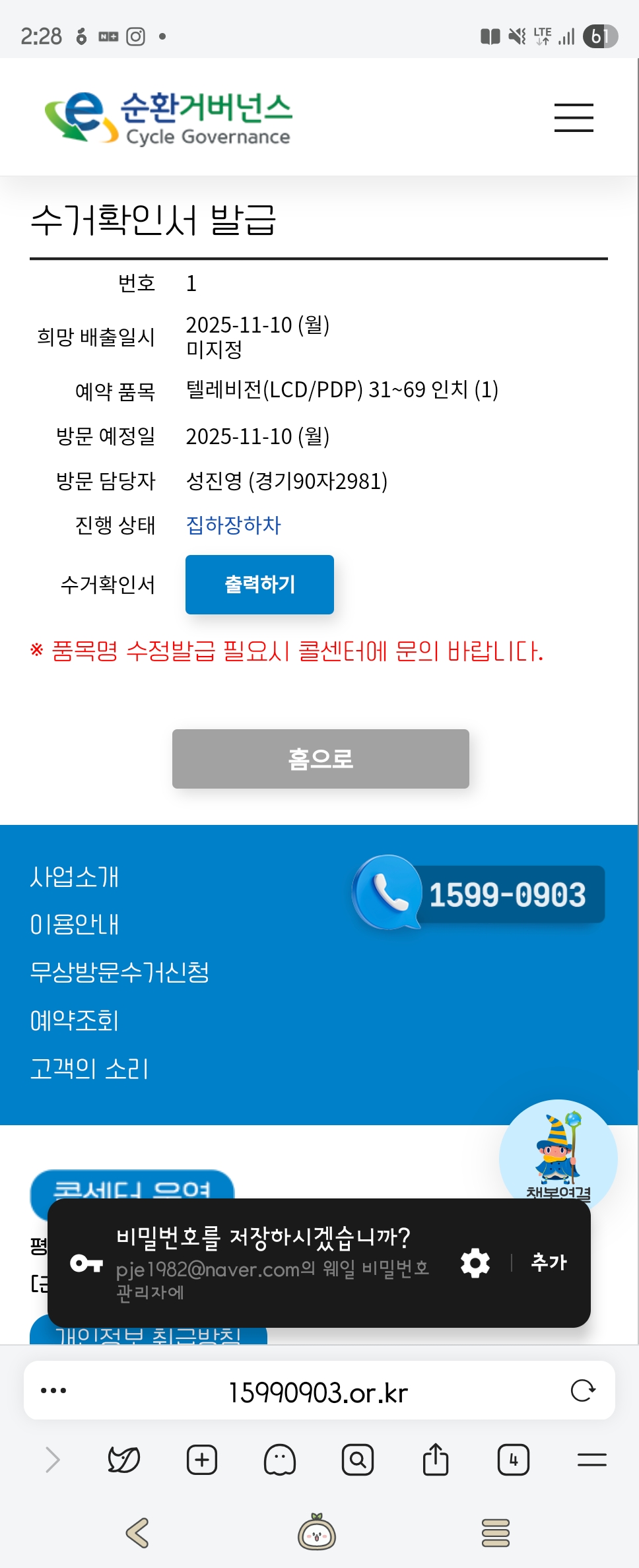The width and height of the screenshot is (639, 1568).
Task: Call the 1599-0903 call center
Action: (479, 894)
